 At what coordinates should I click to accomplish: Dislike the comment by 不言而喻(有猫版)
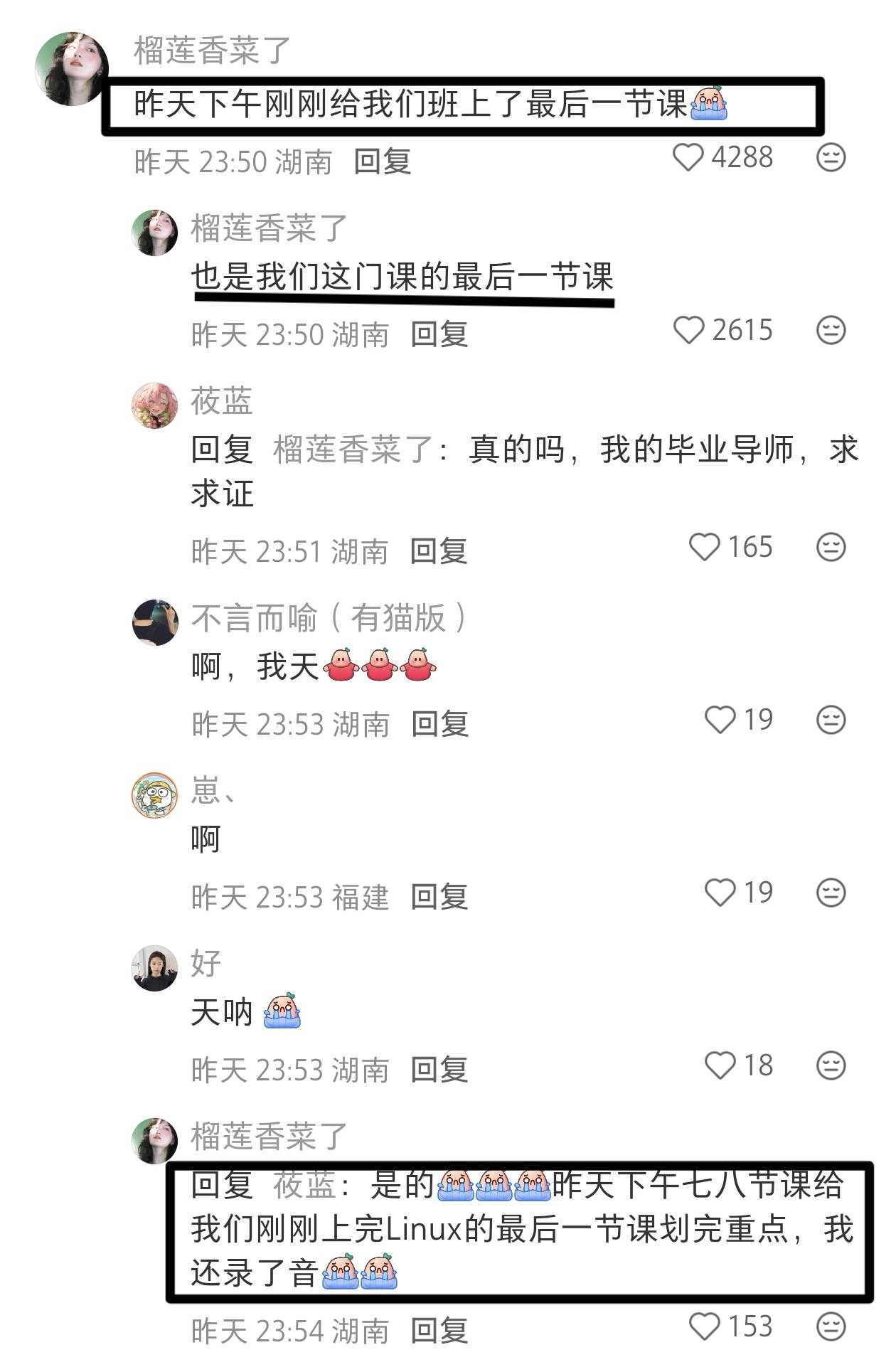[830, 720]
